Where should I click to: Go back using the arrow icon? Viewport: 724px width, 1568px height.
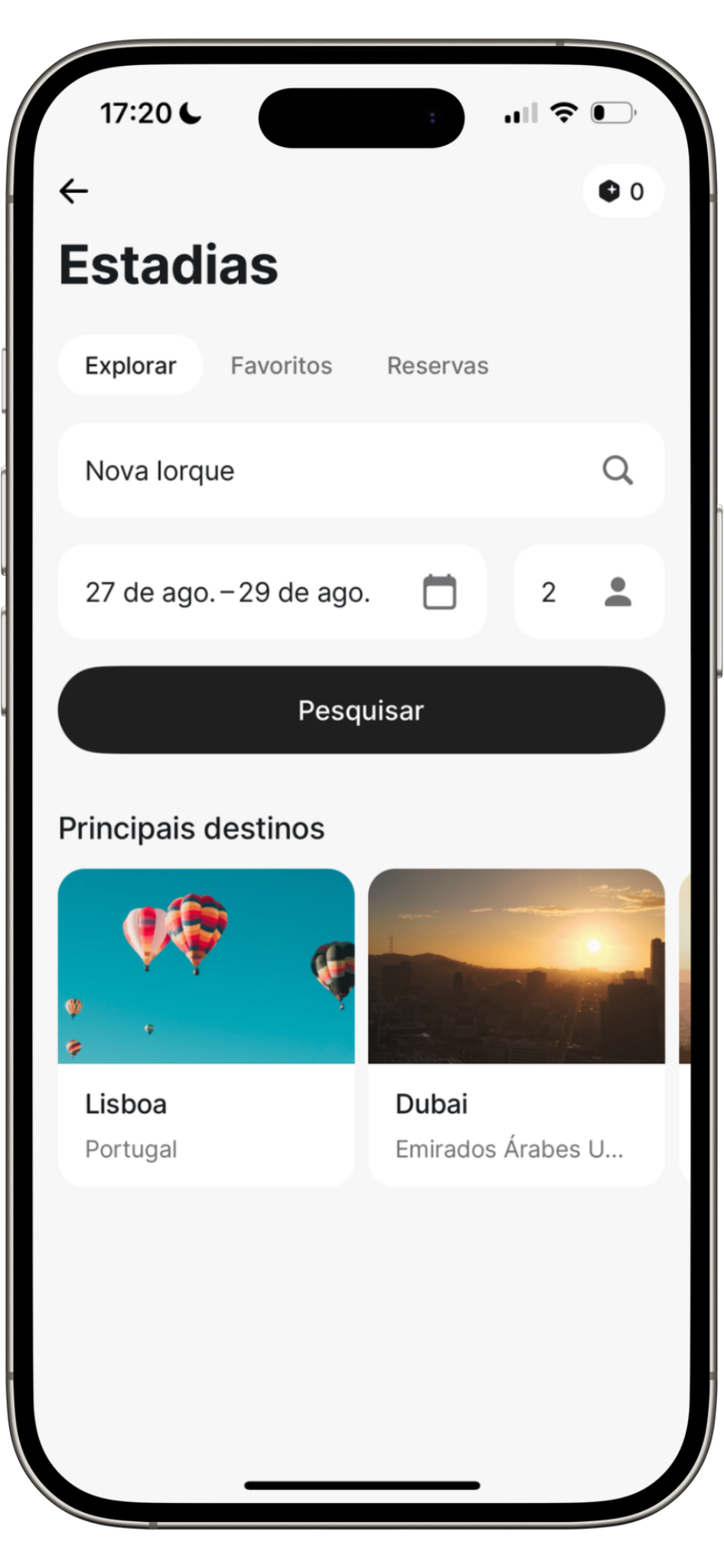[x=74, y=191]
